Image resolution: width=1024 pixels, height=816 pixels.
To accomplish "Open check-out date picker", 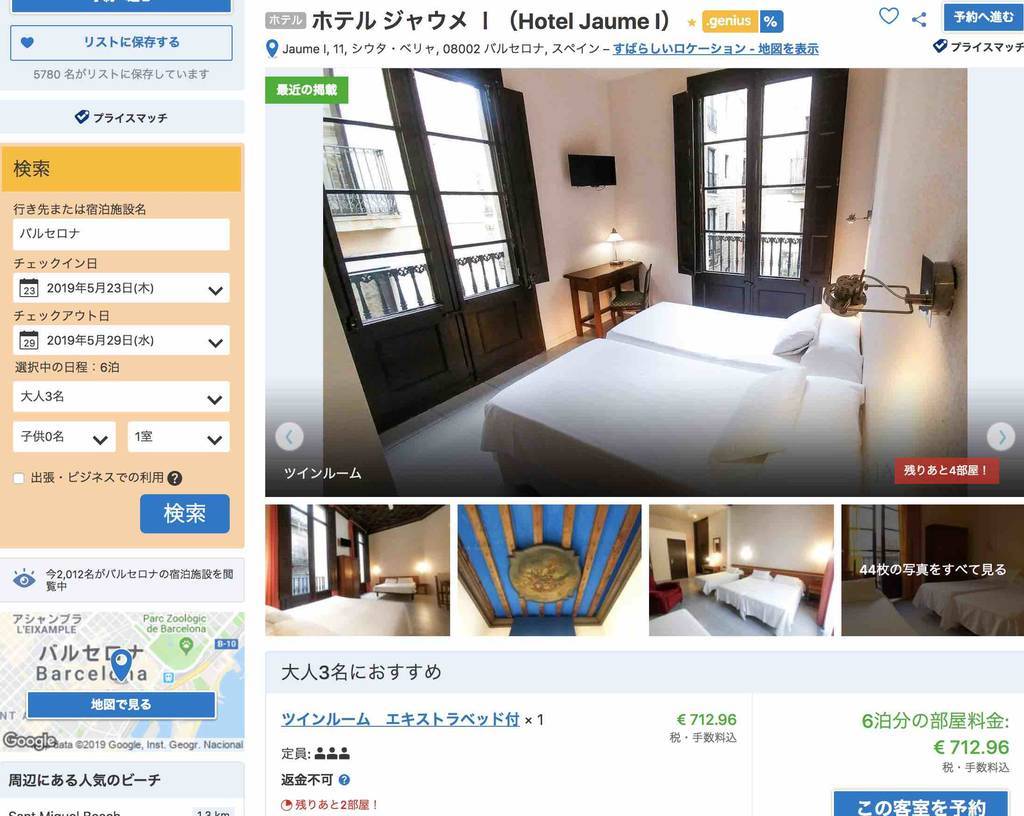I will coord(121,340).
